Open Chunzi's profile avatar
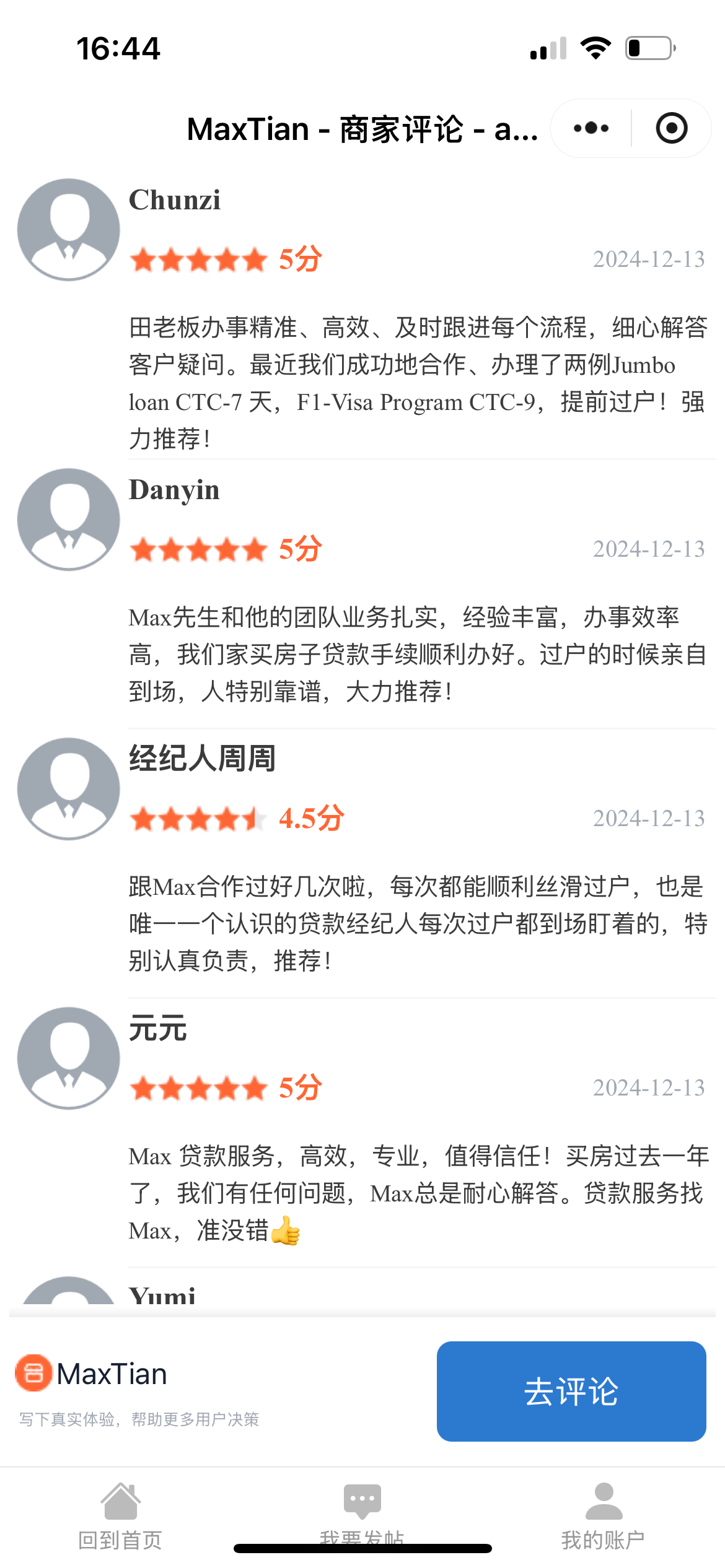 pos(69,230)
